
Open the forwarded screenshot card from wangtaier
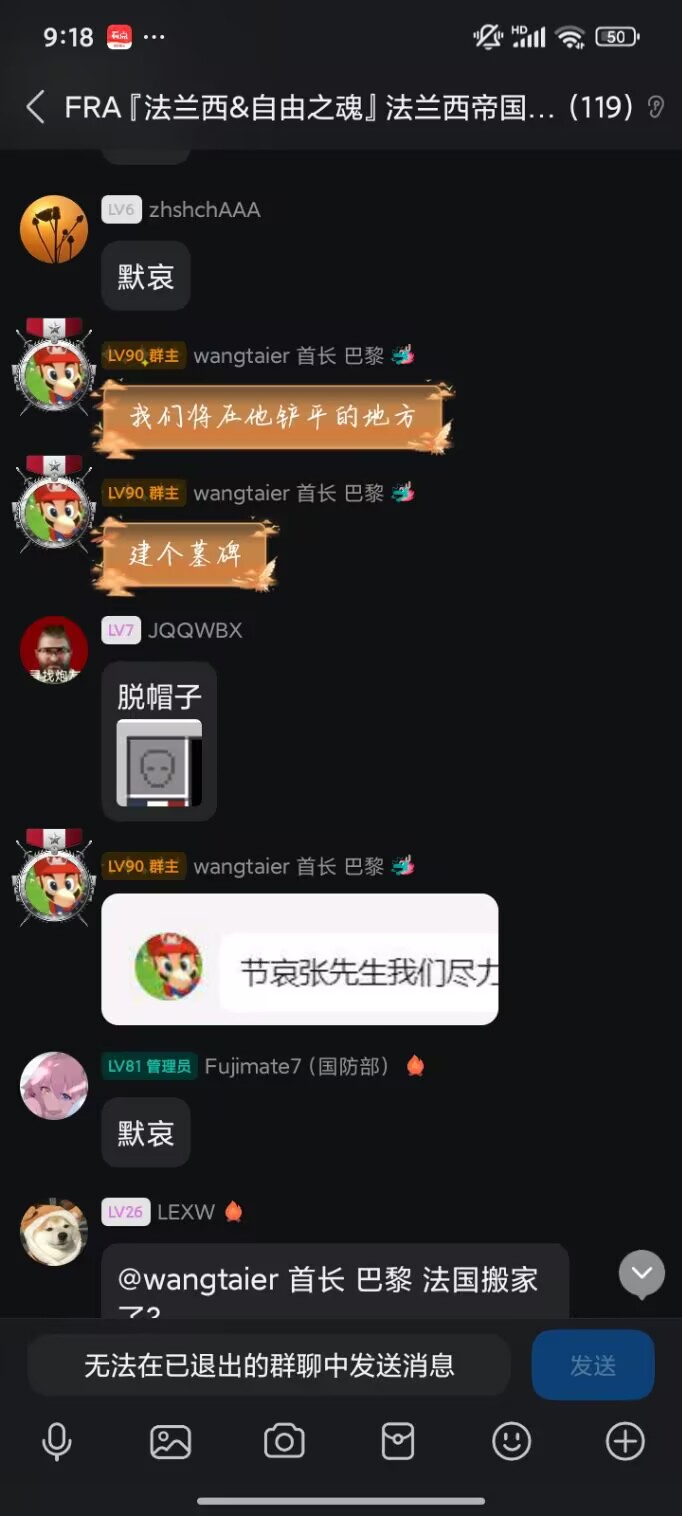pyautogui.click(x=300, y=959)
